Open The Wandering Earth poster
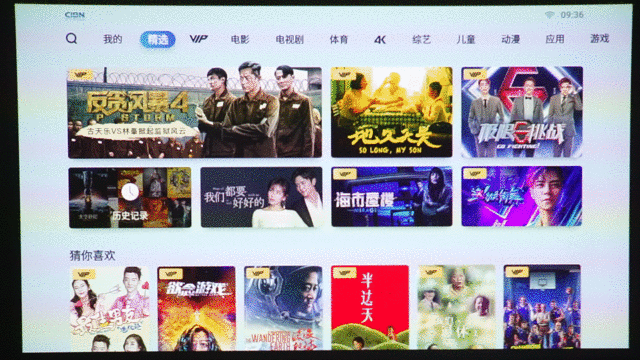Viewport: 640px width, 360px height. [x=283, y=308]
